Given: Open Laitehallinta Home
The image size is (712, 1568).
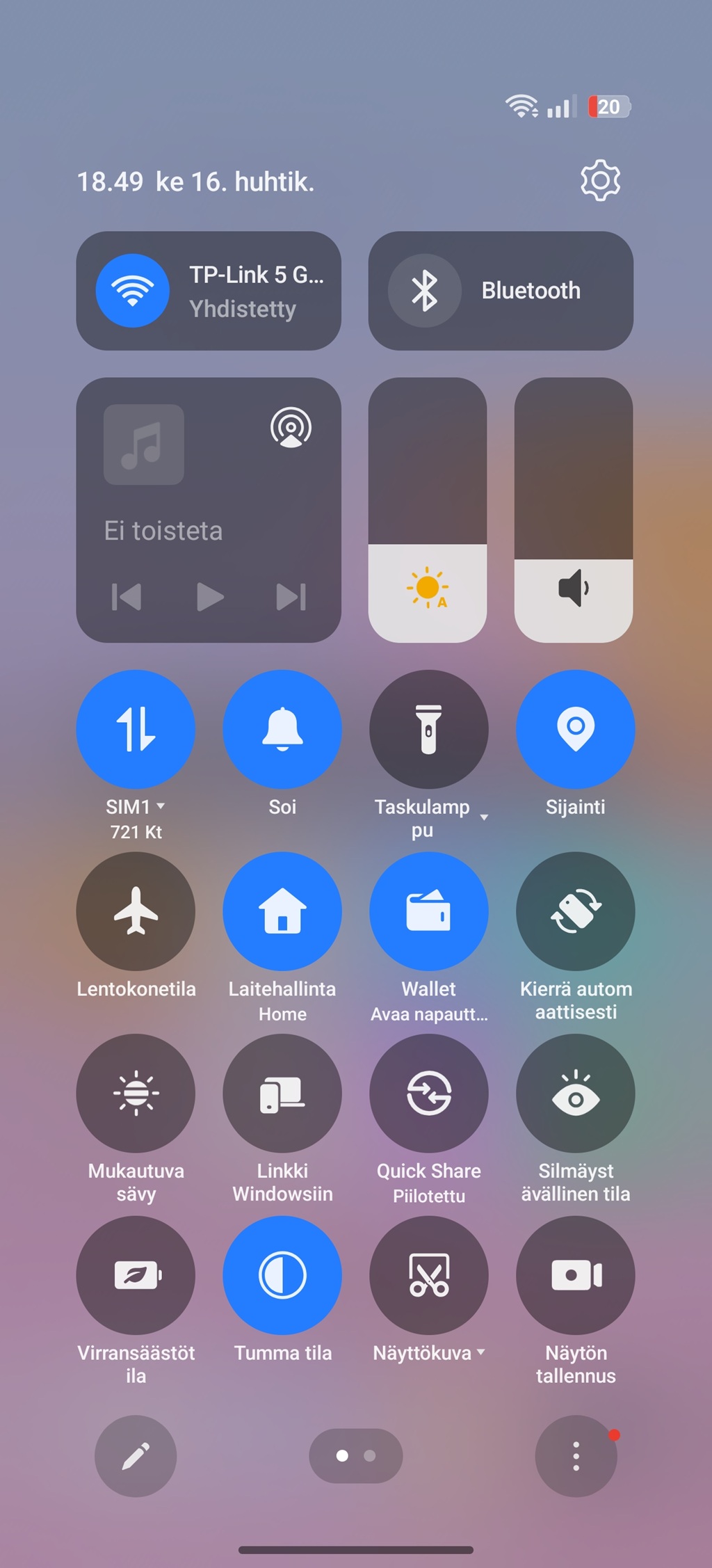Looking at the screenshot, I should [x=282, y=911].
